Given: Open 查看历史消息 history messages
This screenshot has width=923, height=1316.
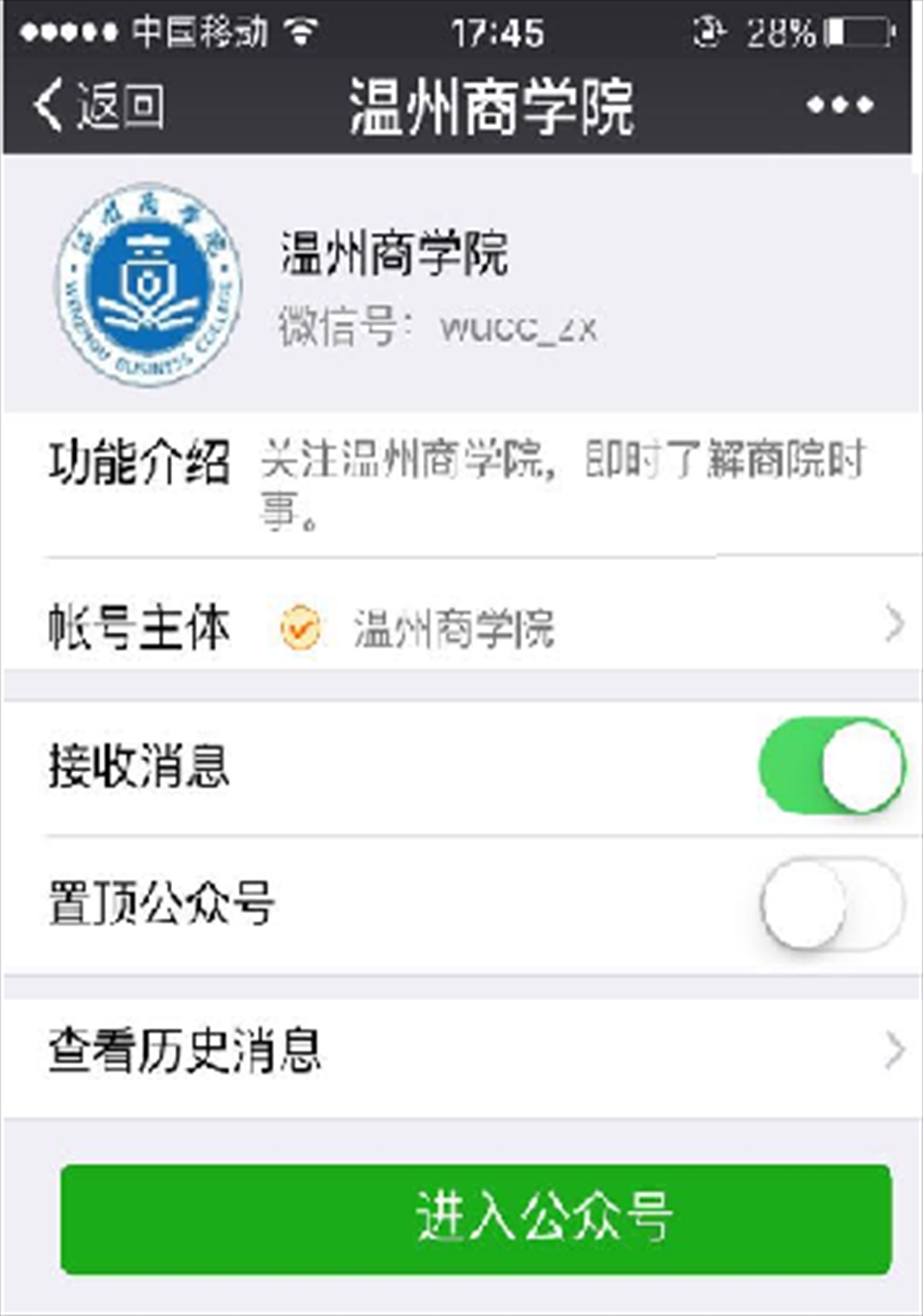Looking at the screenshot, I should pyautogui.click(x=461, y=1050).
